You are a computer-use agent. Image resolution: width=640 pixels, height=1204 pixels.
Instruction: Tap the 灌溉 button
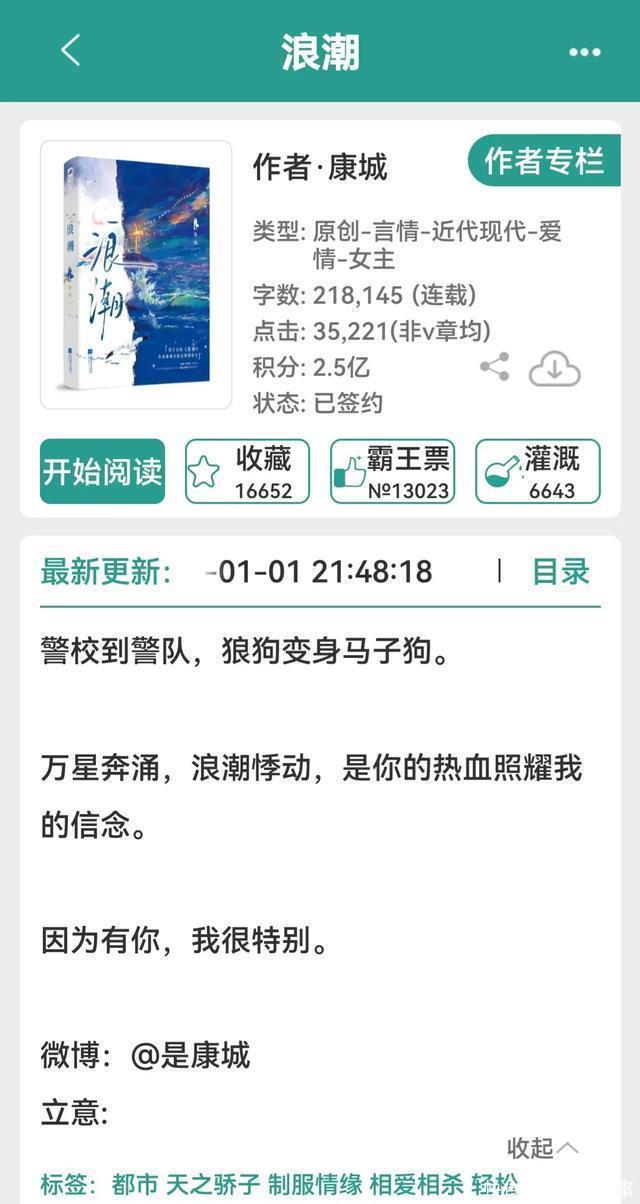(537, 471)
